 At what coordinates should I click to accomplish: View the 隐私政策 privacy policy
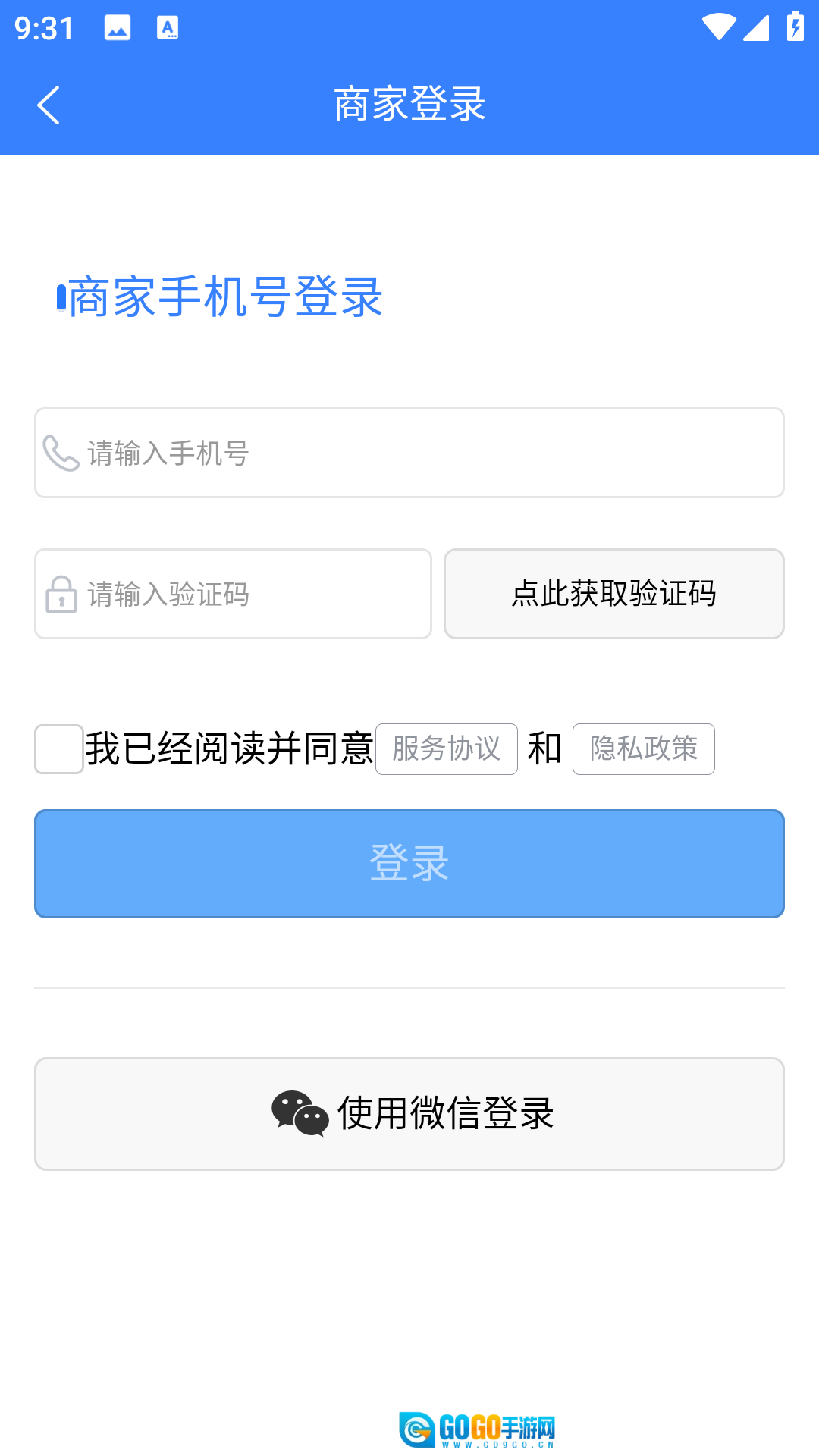(x=643, y=749)
